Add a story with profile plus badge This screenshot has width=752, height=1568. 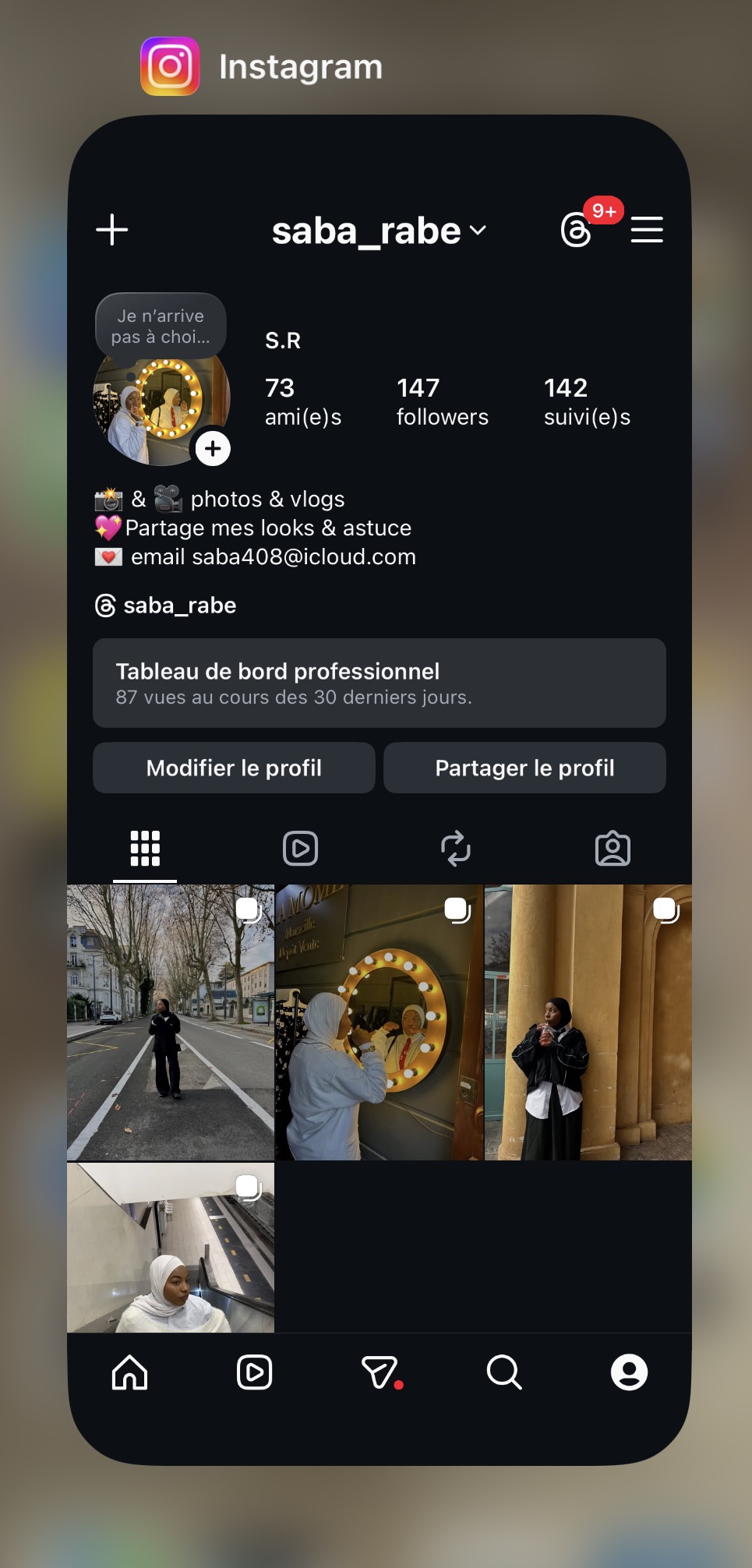tap(213, 449)
